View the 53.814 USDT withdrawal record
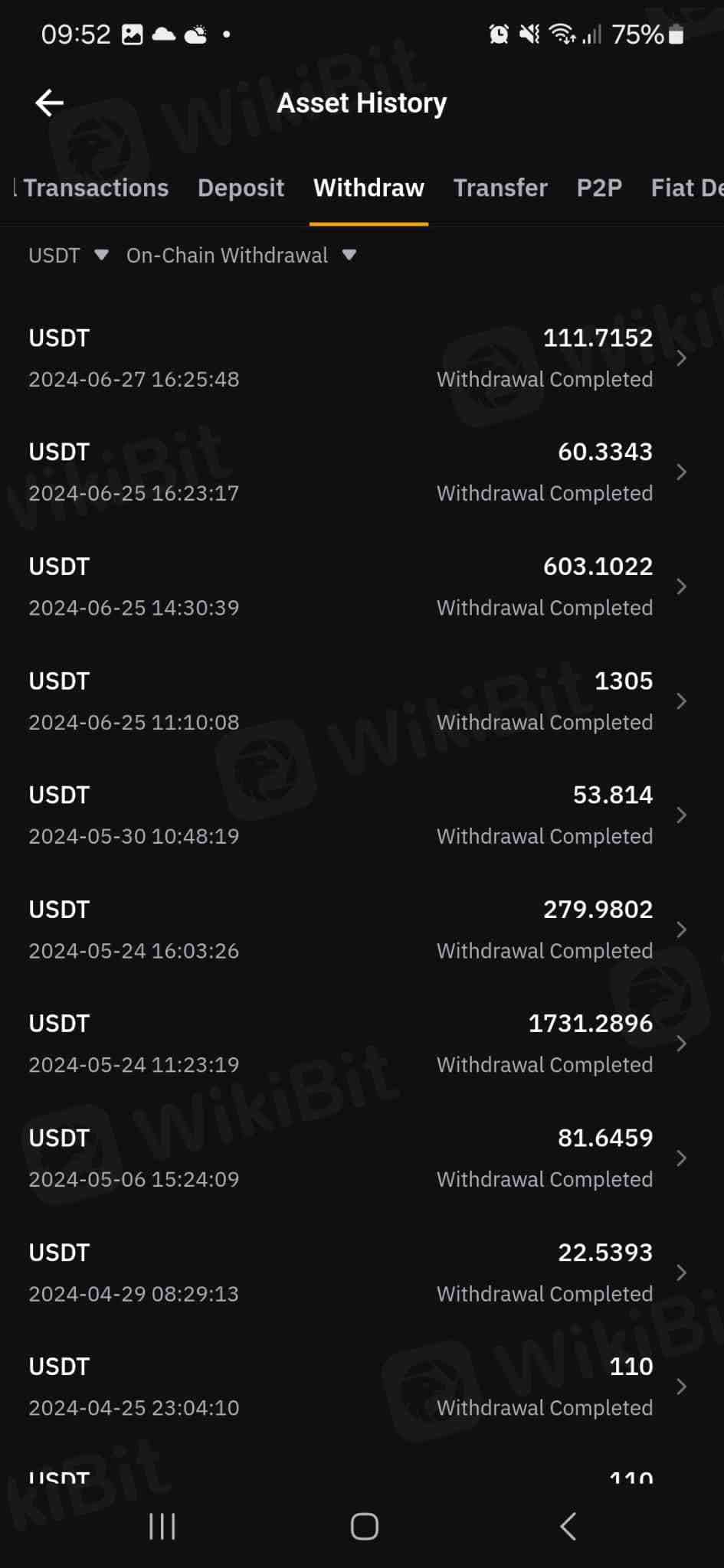This screenshot has width=724, height=1568. click(360, 815)
